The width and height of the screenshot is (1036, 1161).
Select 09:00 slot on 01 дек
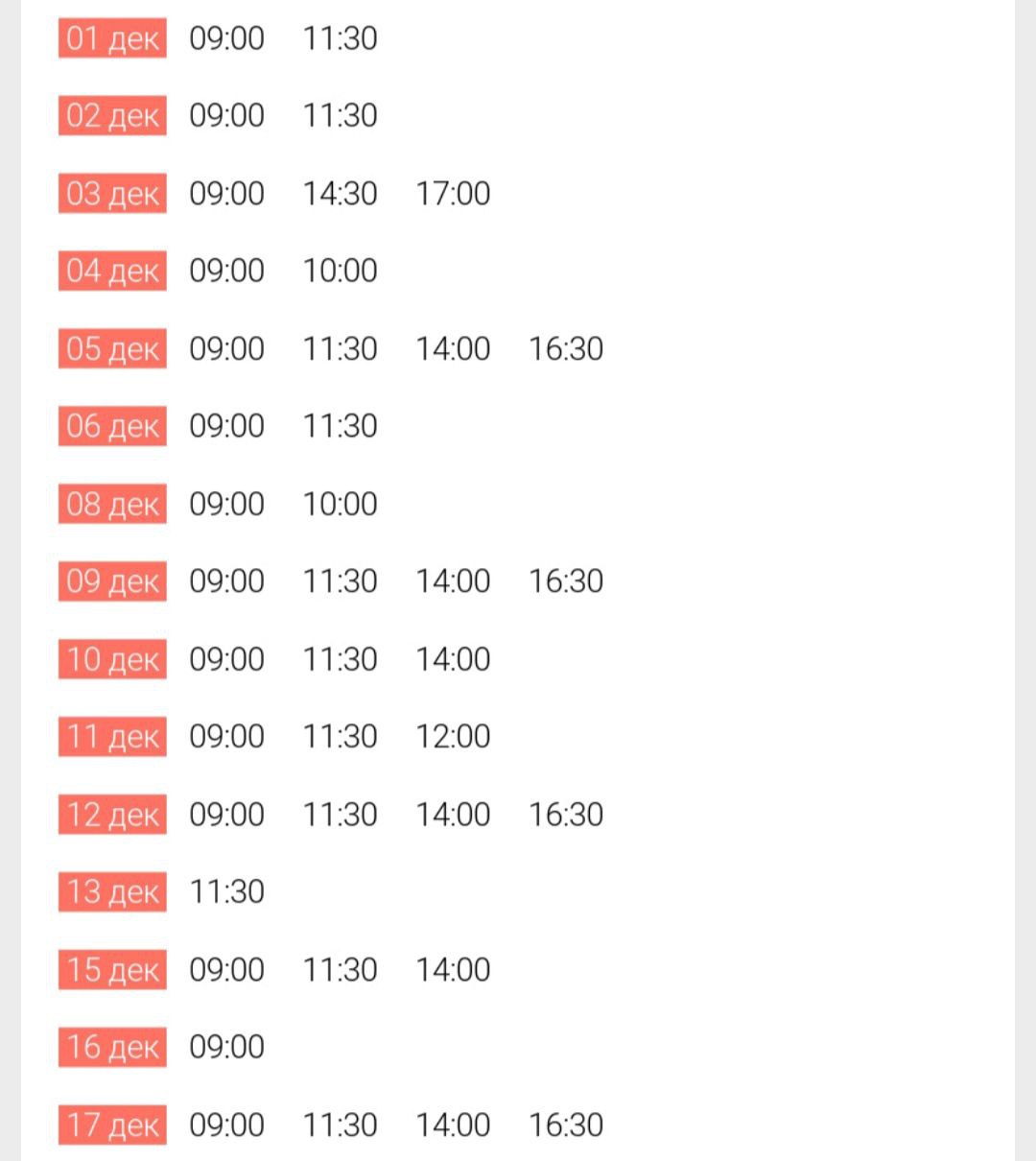[226, 38]
